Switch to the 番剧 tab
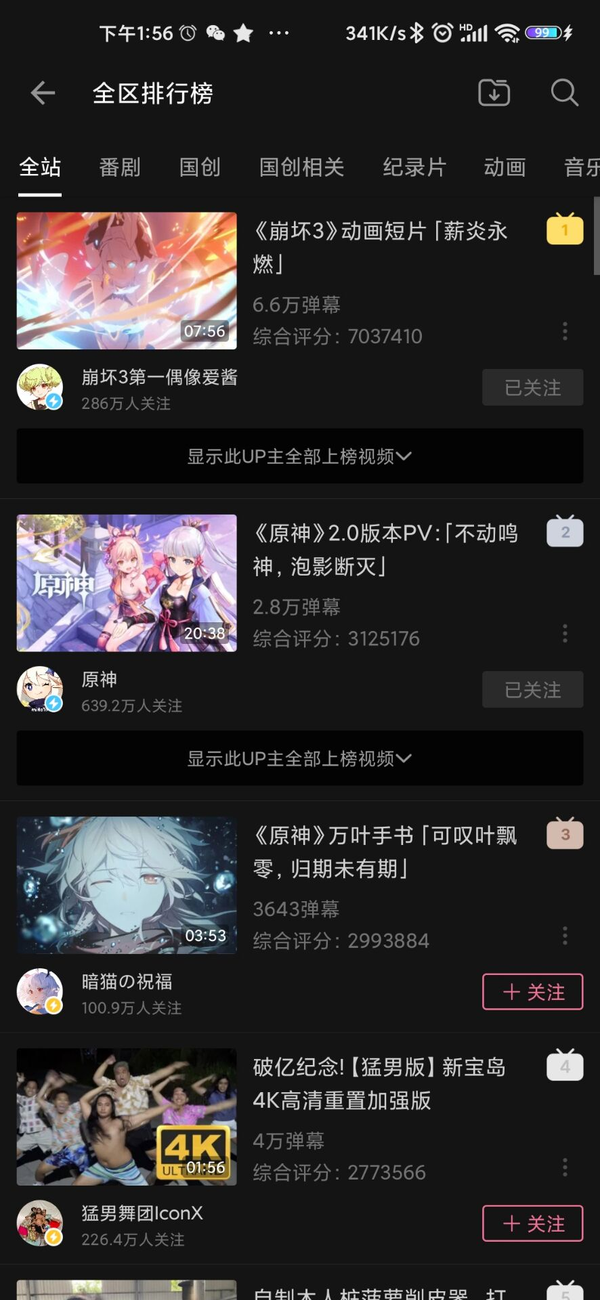600x1300 pixels. (x=120, y=167)
